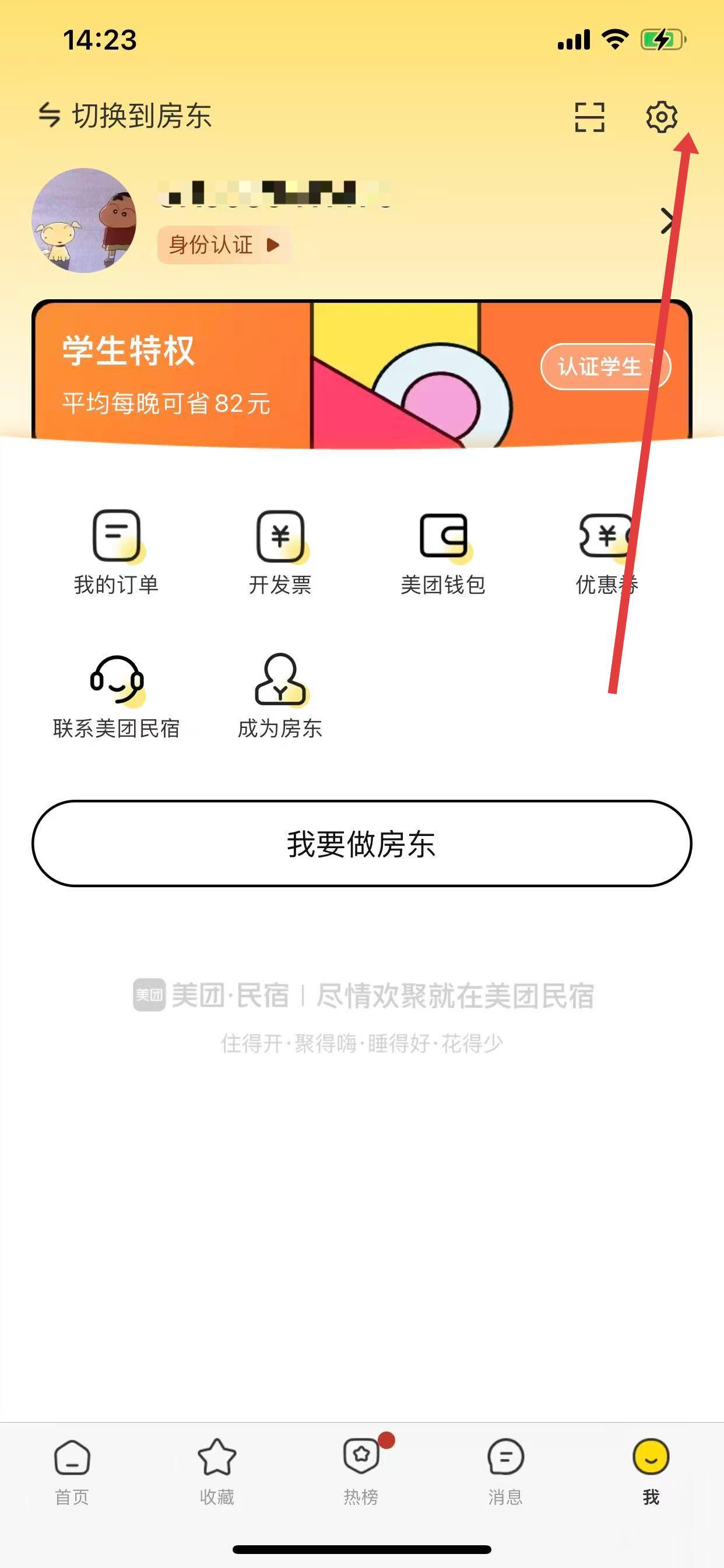Select the 我 tab
Screen dimensions: 724x1568
(651, 1471)
